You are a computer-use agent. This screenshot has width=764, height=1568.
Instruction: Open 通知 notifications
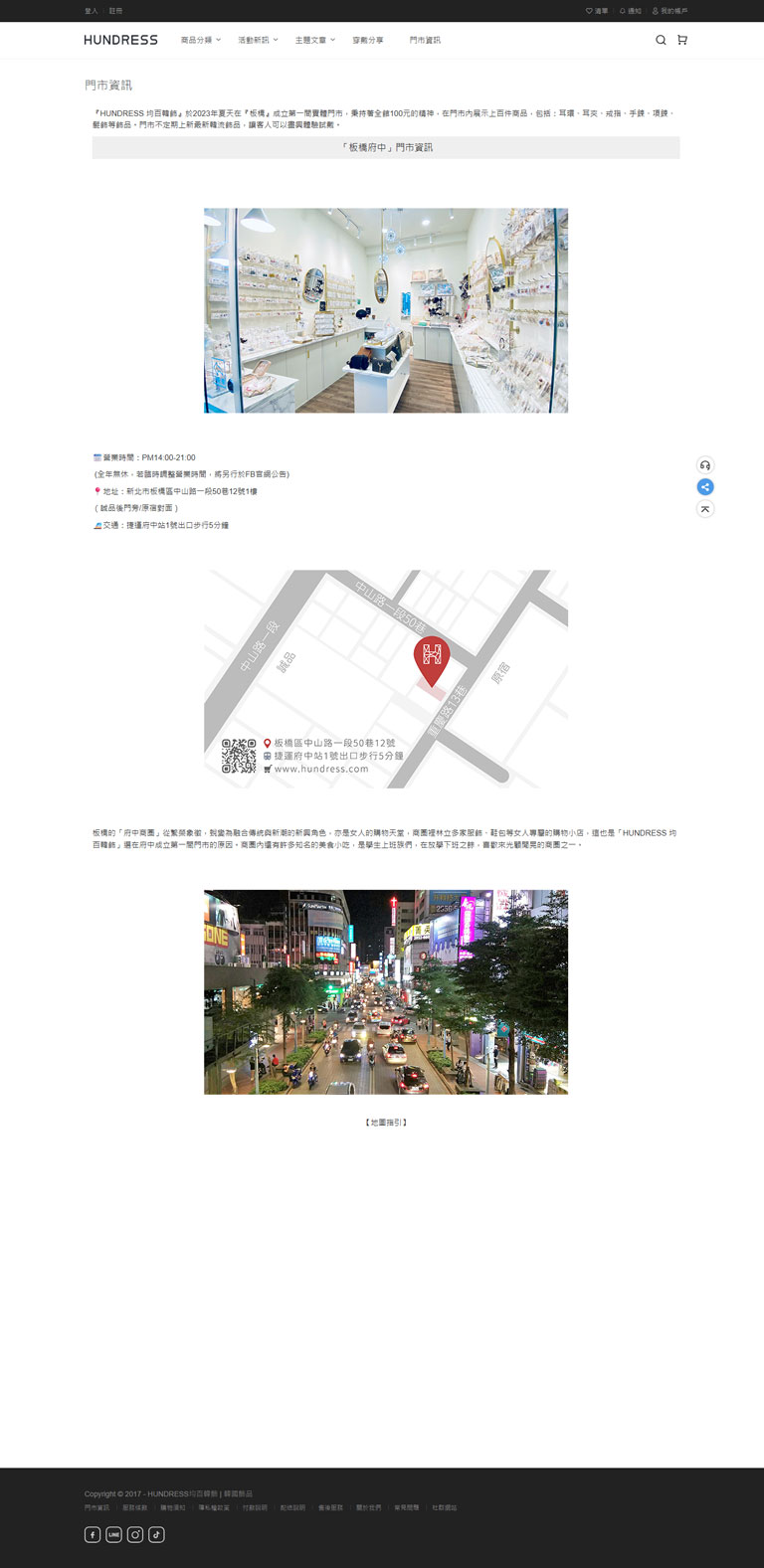(631, 11)
